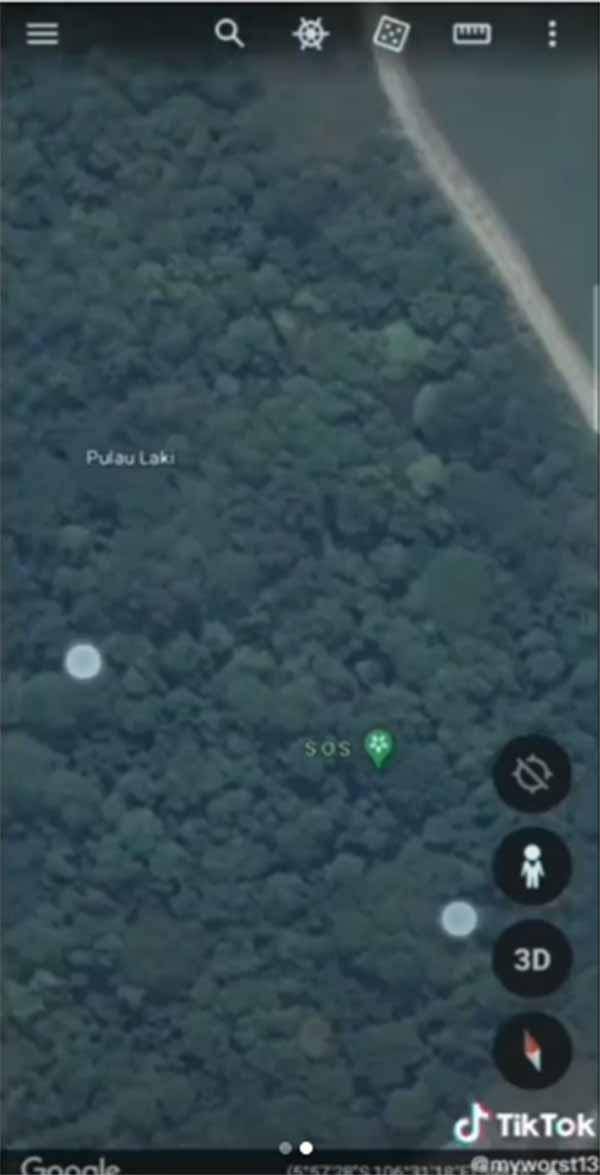Image resolution: width=600 pixels, height=1175 pixels.
Task: Open the search tool
Action: 230,34
